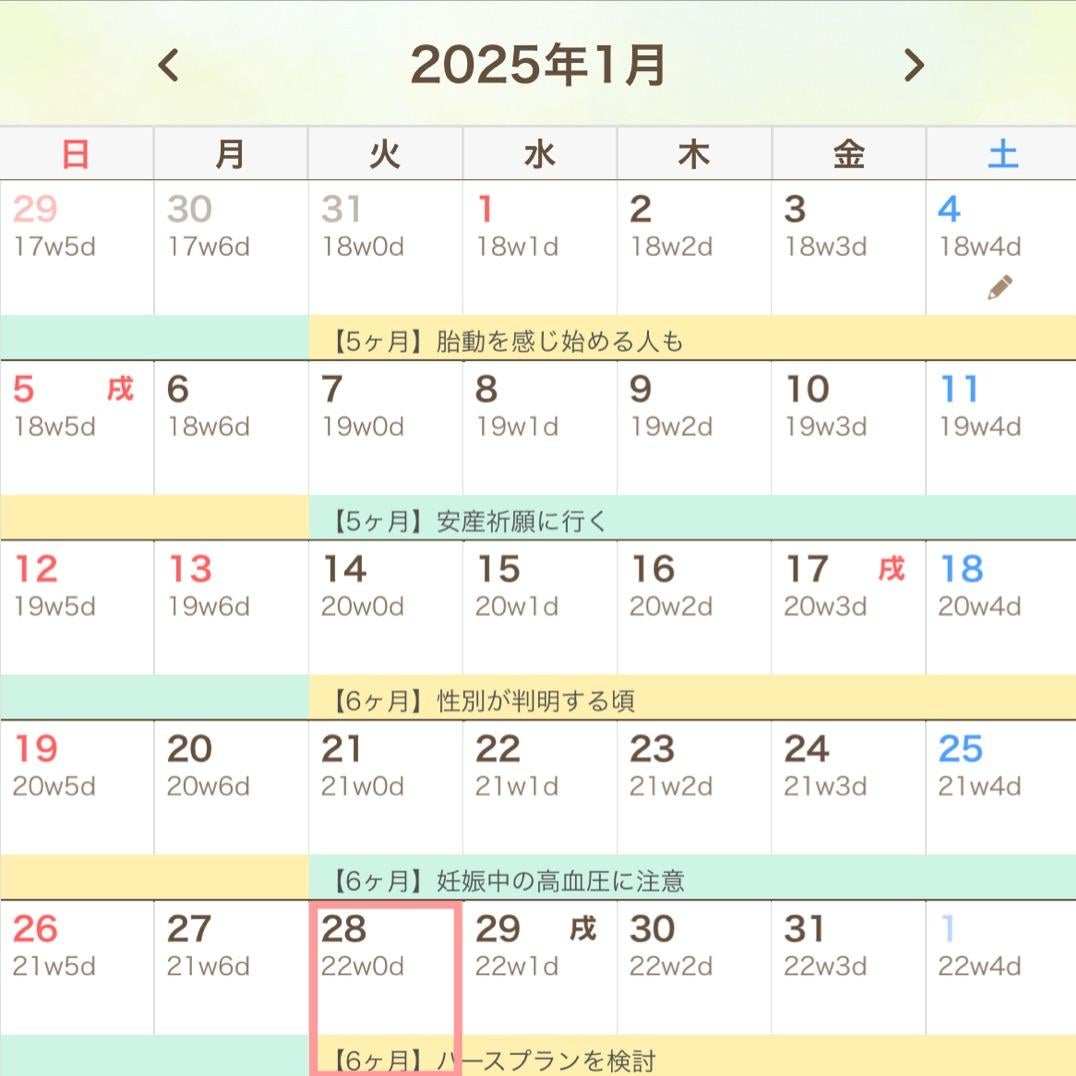Go to the next month
The height and width of the screenshot is (1076, 1076).
pyautogui.click(x=913, y=66)
